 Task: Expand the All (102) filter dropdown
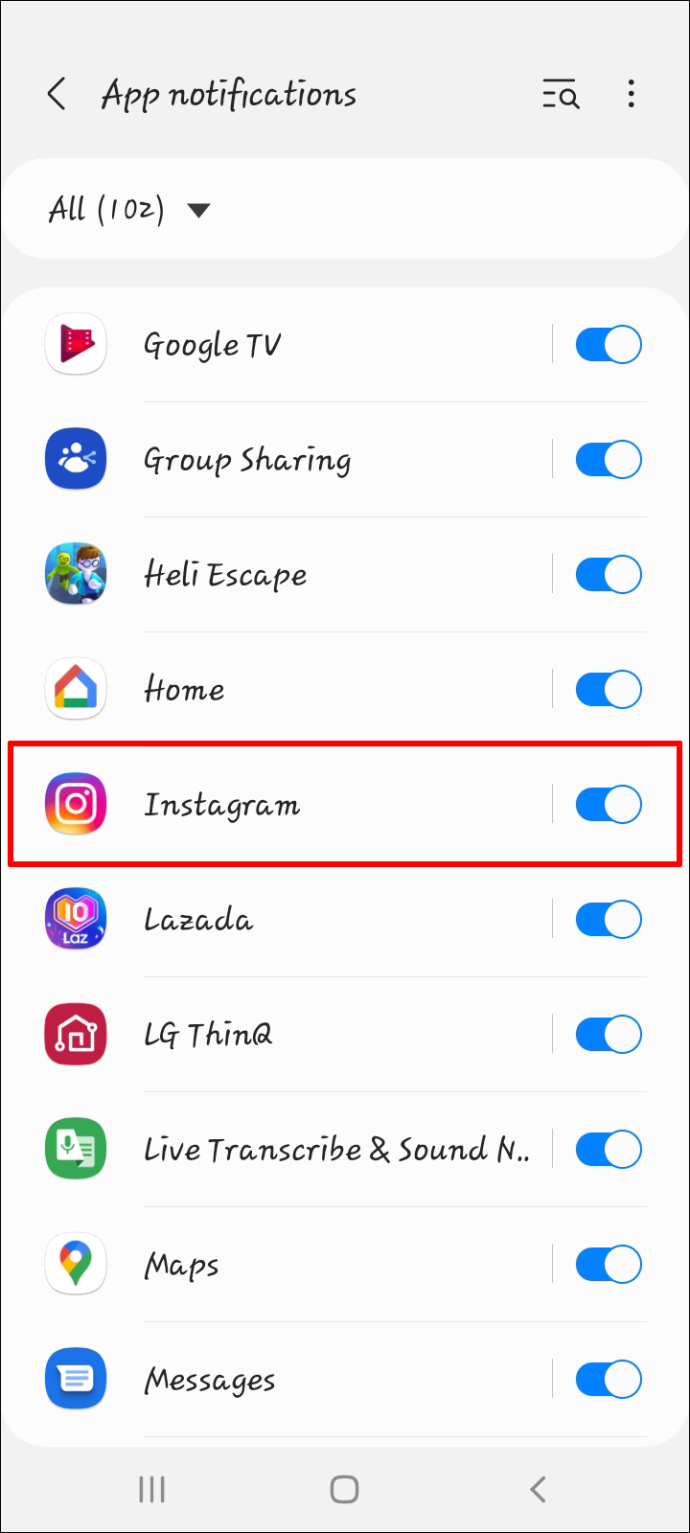click(130, 210)
